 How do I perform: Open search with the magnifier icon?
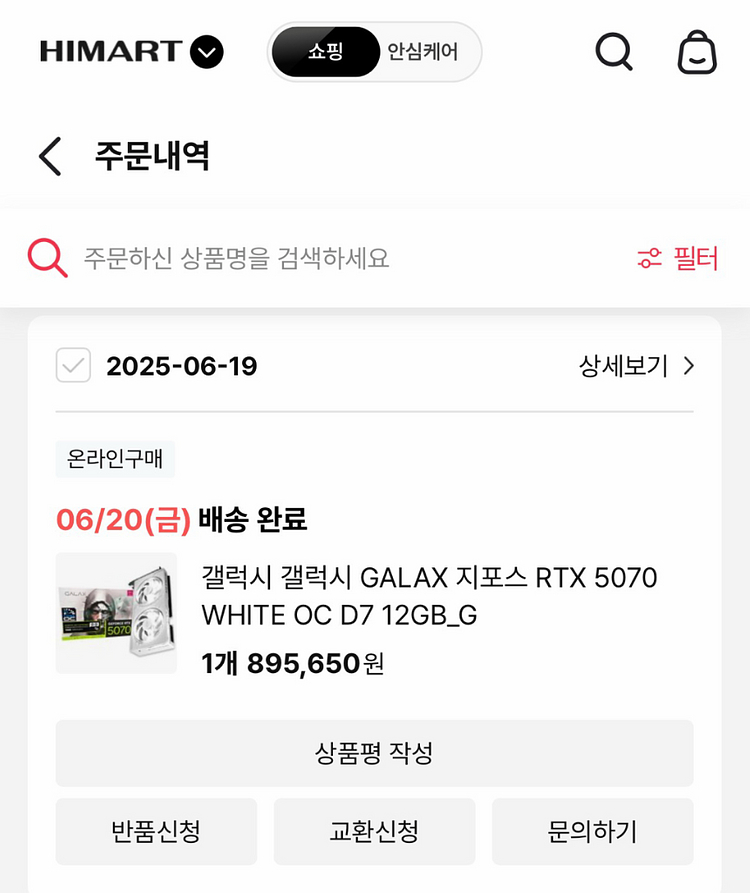[x=613, y=53]
